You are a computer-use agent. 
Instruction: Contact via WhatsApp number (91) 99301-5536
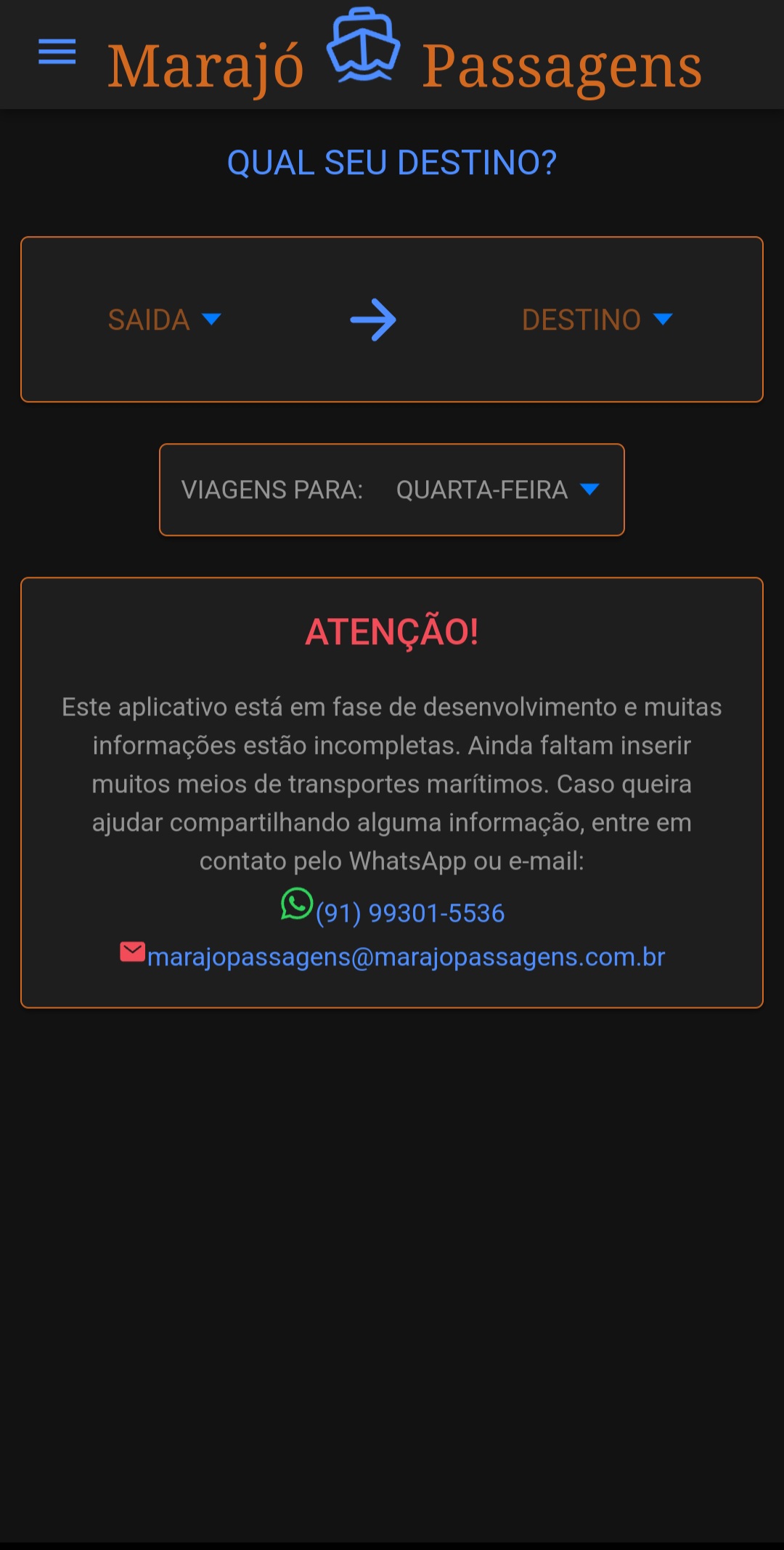click(409, 913)
